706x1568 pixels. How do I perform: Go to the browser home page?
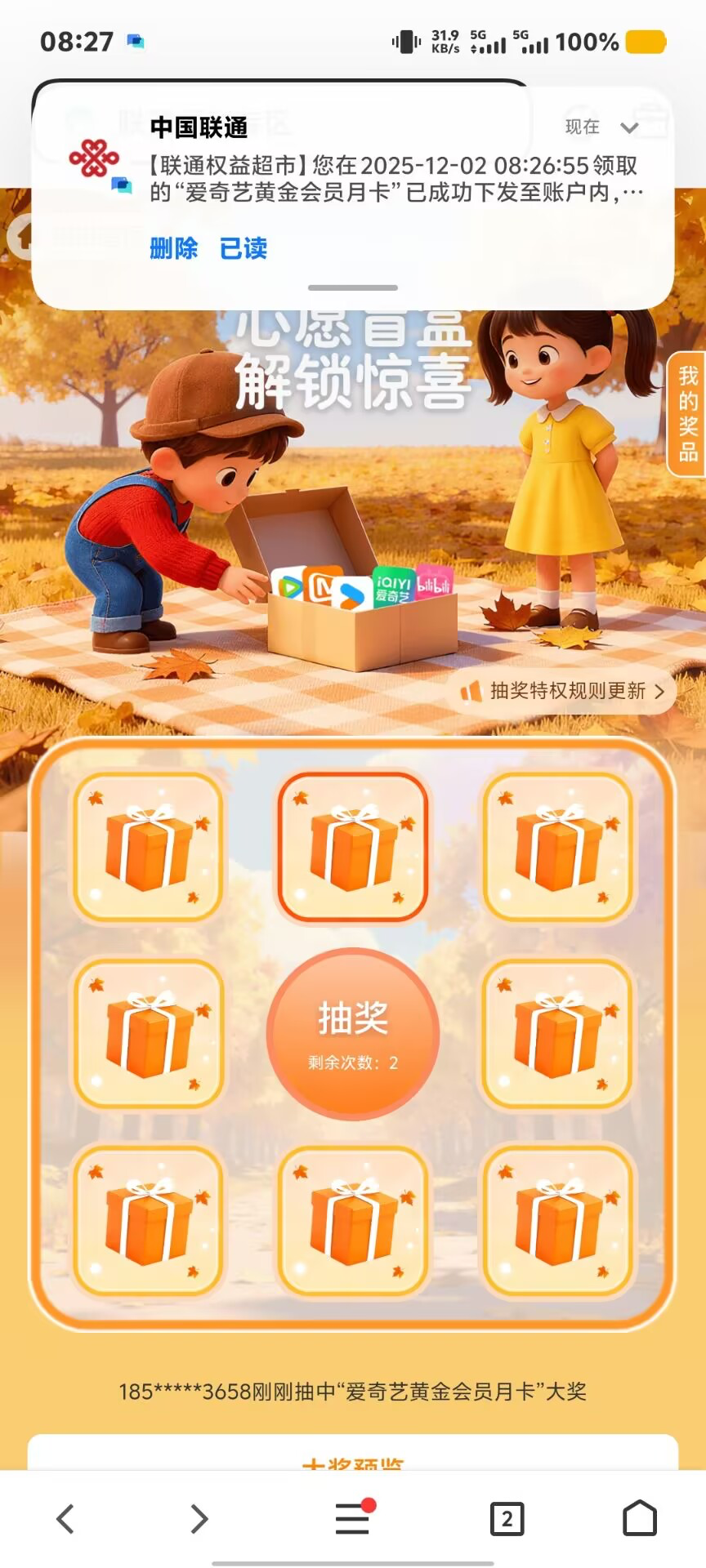pos(640,1519)
